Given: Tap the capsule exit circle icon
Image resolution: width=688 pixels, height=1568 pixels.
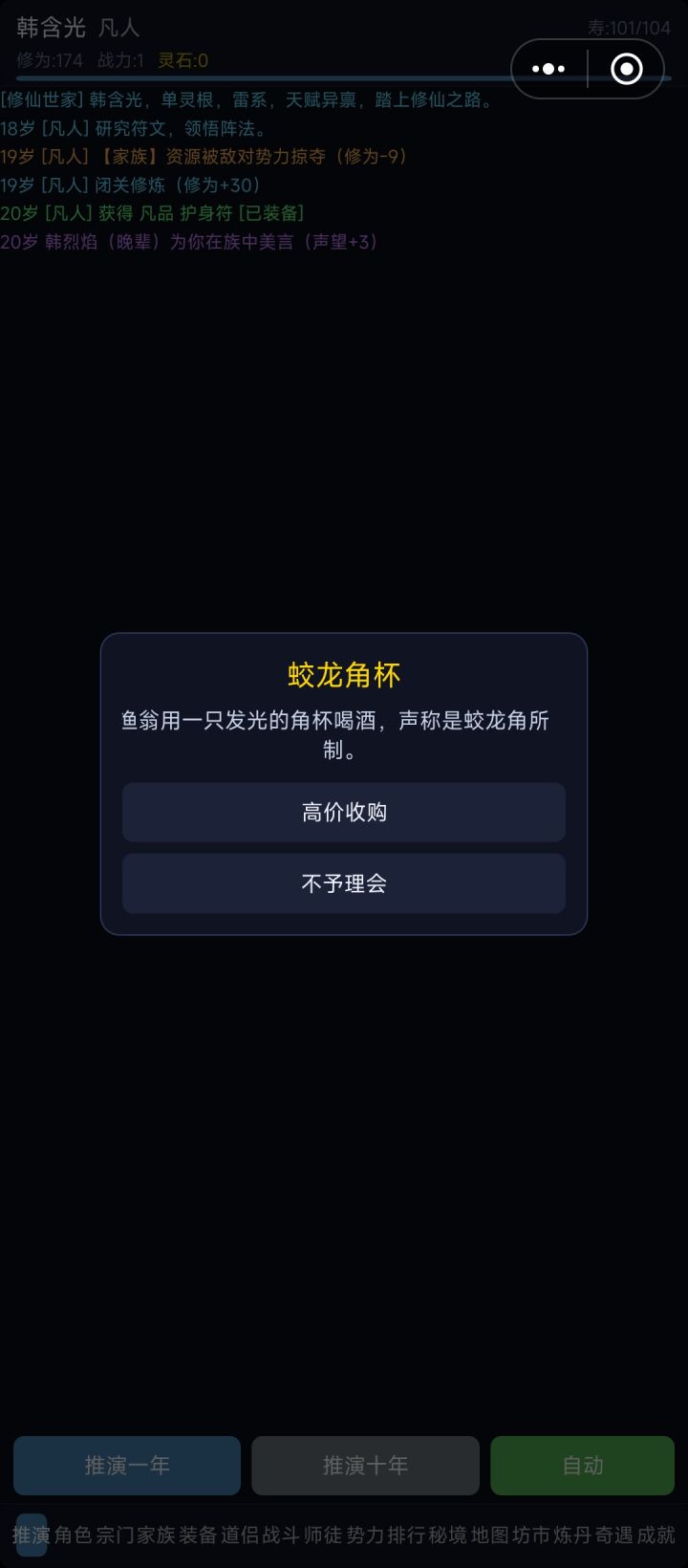Looking at the screenshot, I should click(x=626, y=68).
